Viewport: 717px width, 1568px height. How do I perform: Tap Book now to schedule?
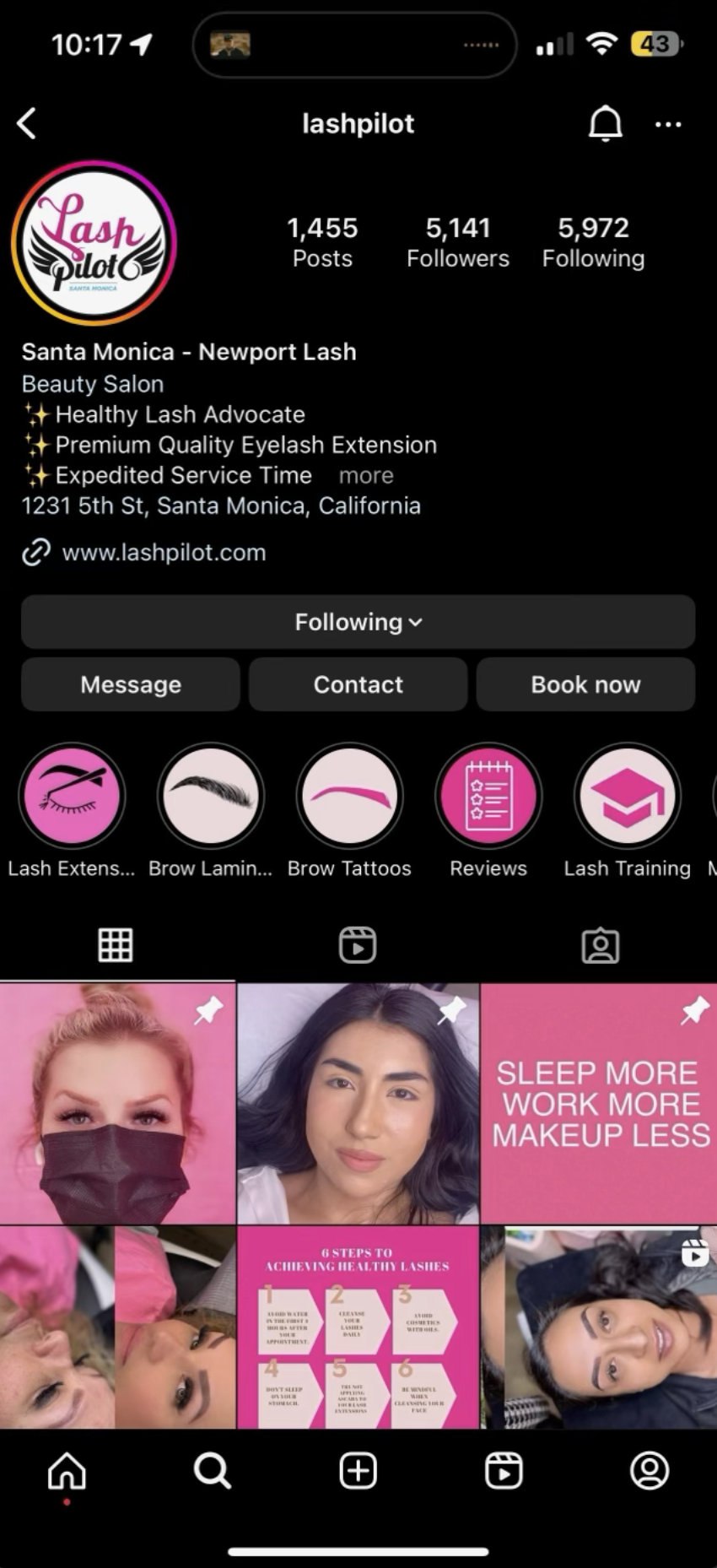tap(585, 684)
